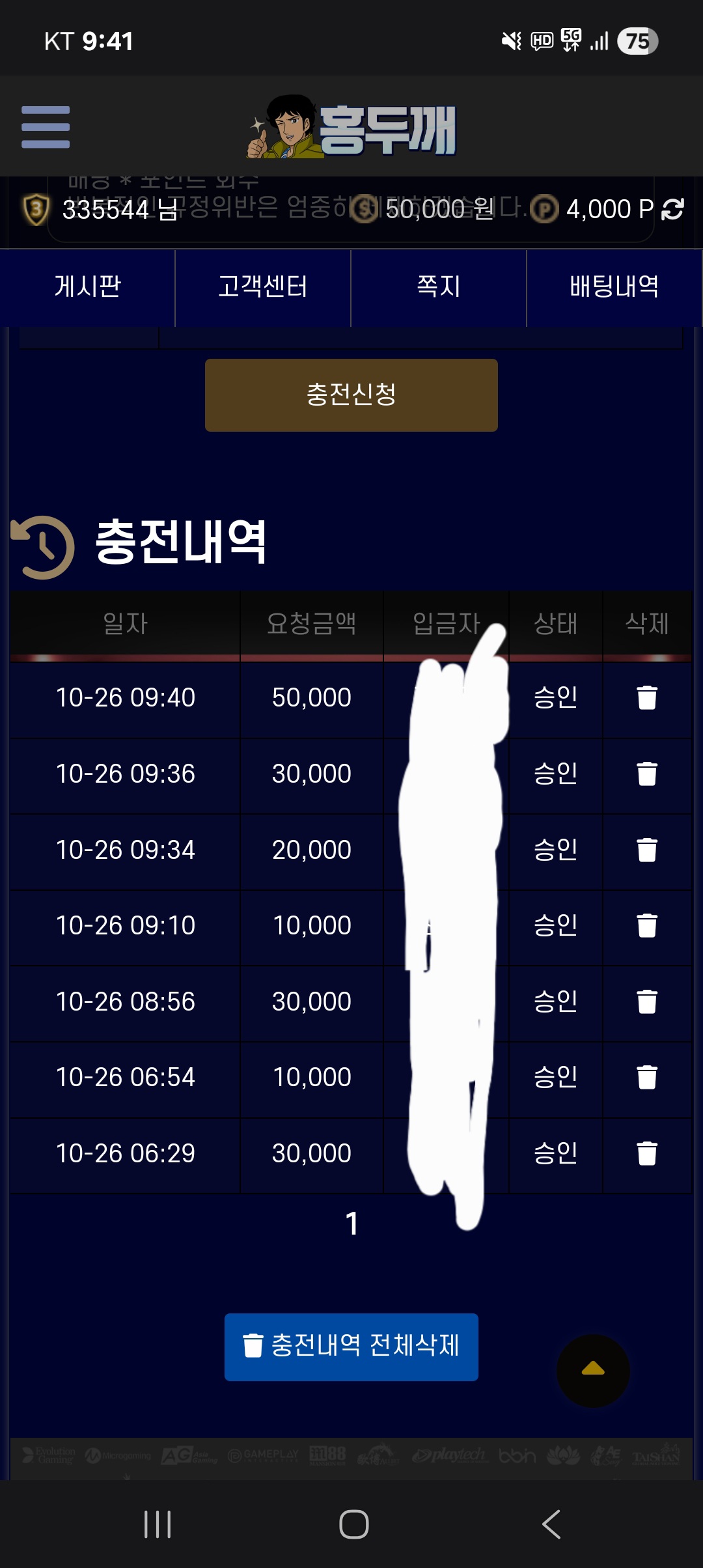Viewport: 703px width, 1568px height.
Task: Tap 충전내역 전체삭제 button
Action: (351, 1346)
